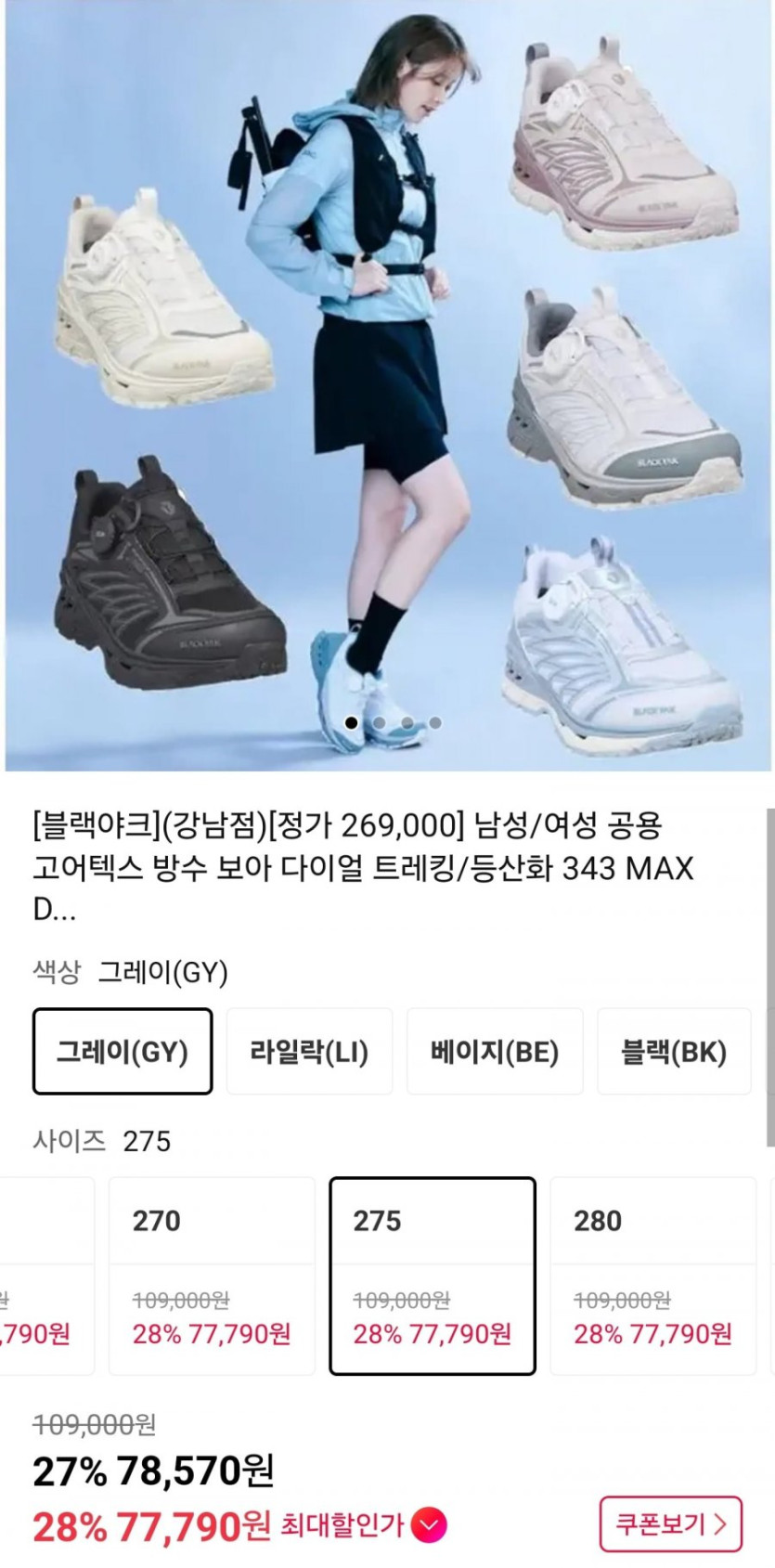The height and width of the screenshot is (1568, 775).
Task: Pick the 베이지(BE) color option
Action: (x=495, y=1051)
